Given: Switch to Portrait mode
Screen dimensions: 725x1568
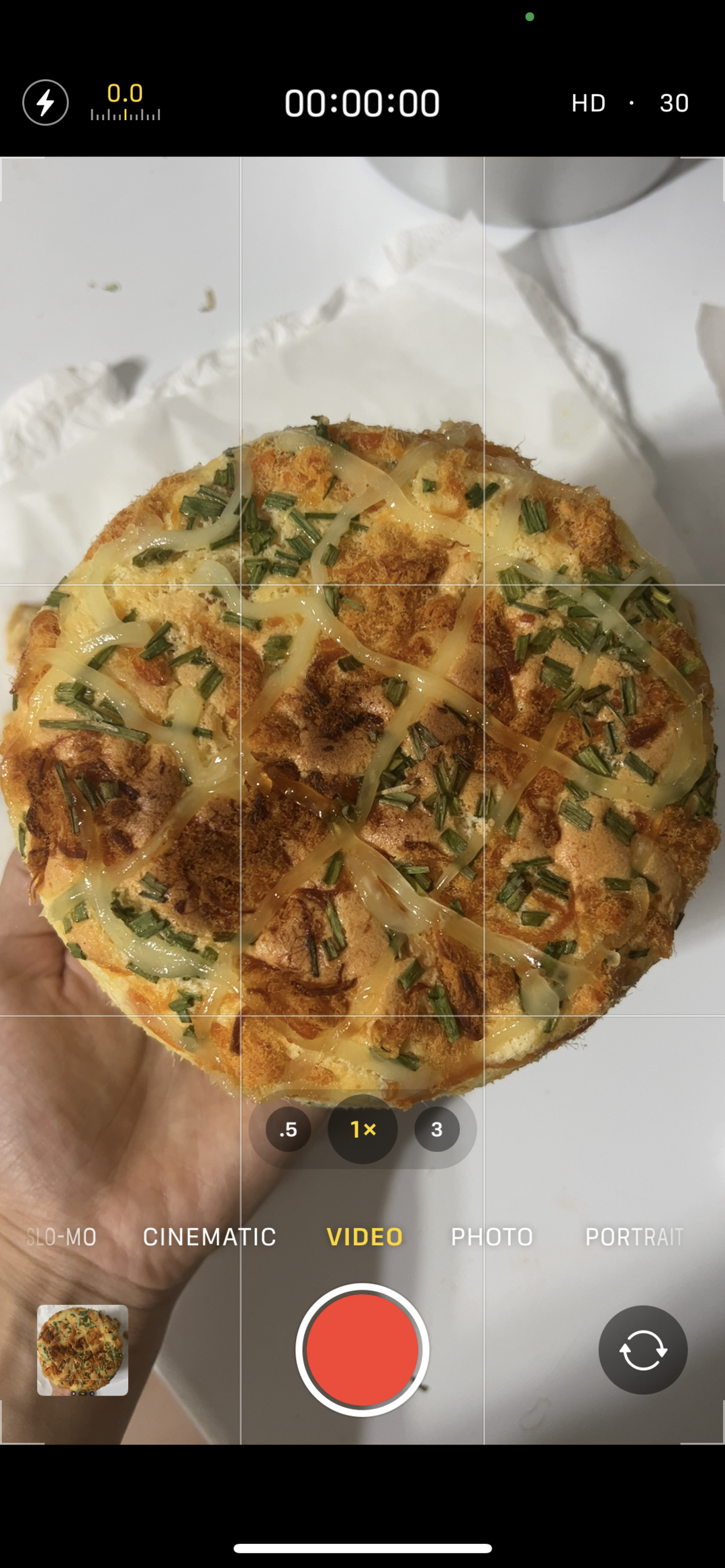Looking at the screenshot, I should pos(634,1237).
